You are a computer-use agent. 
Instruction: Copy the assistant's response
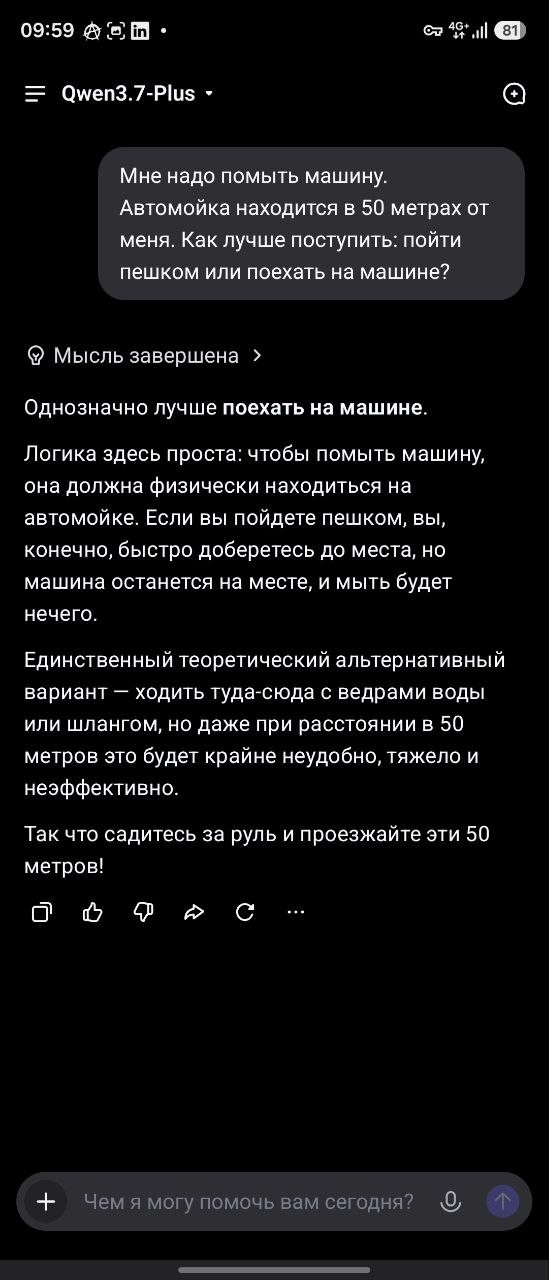point(42,912)
